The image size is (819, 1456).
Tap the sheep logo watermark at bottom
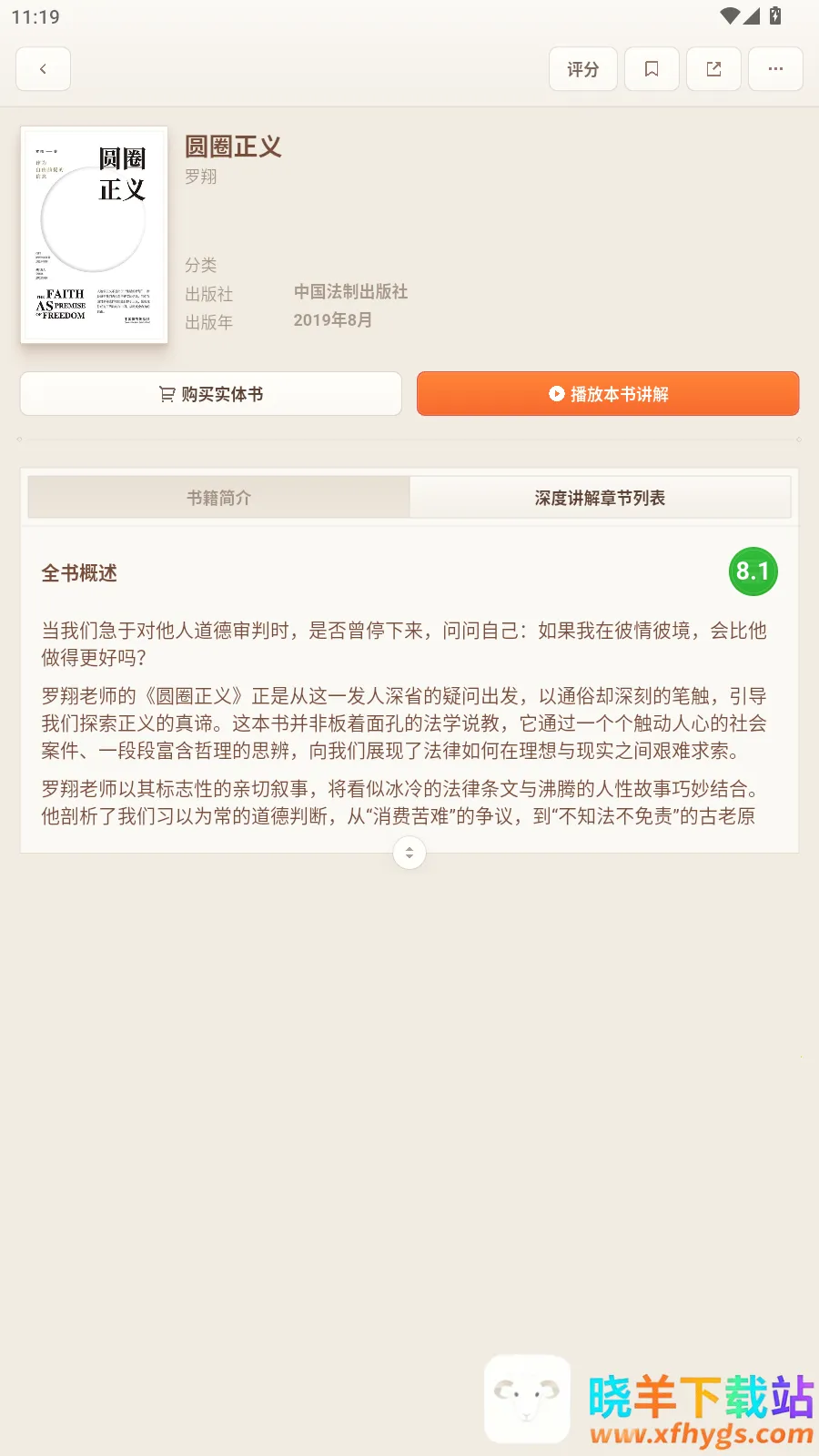(528, 1397)
